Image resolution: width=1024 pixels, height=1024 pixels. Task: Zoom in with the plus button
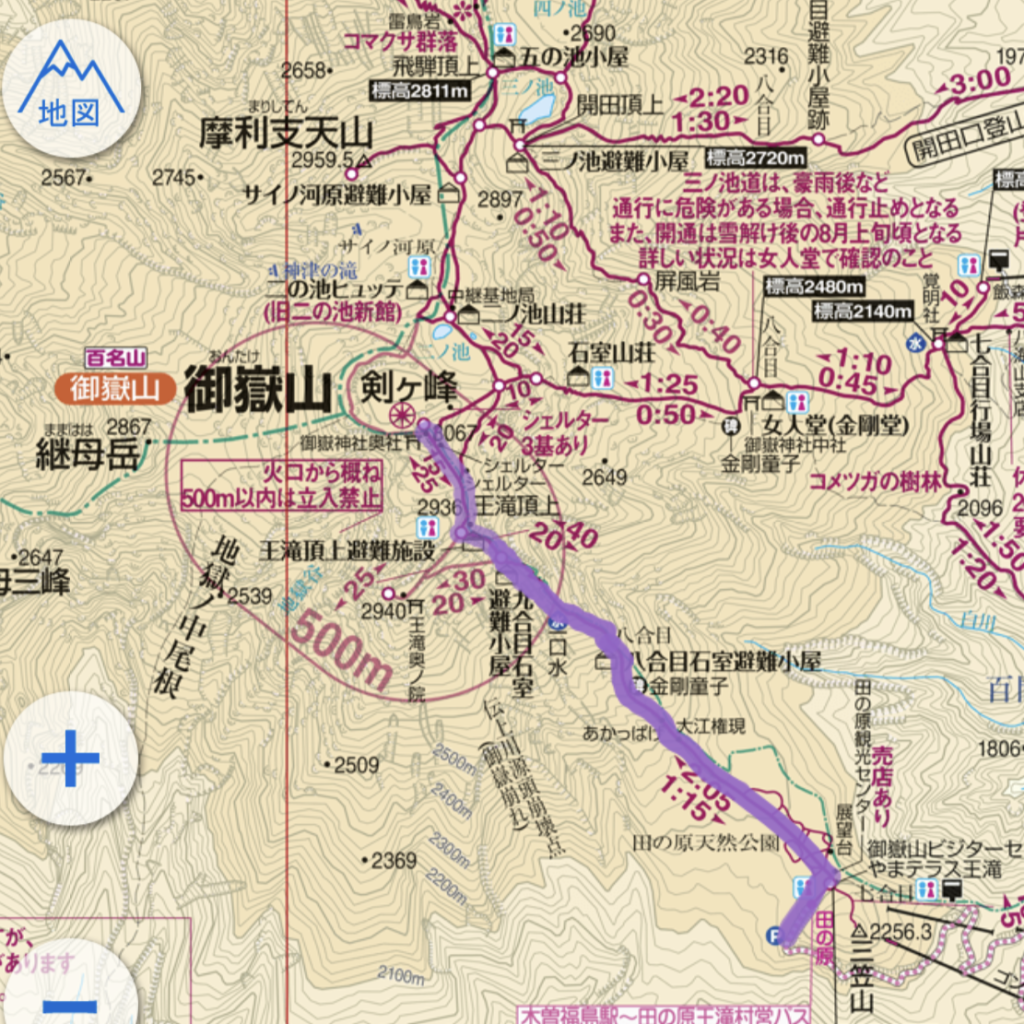[x=70, y=758]
